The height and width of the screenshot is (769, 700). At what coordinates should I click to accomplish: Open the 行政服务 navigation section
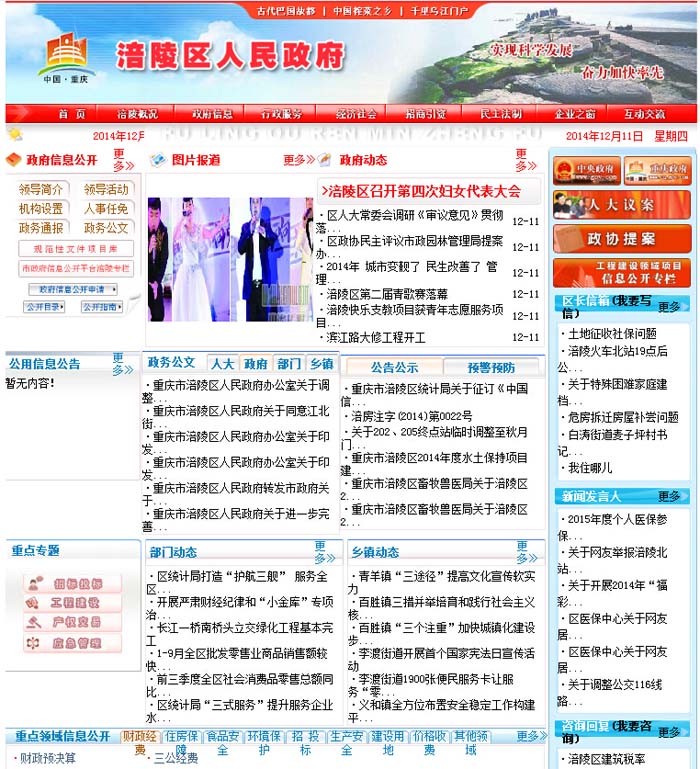click(282, 114)
